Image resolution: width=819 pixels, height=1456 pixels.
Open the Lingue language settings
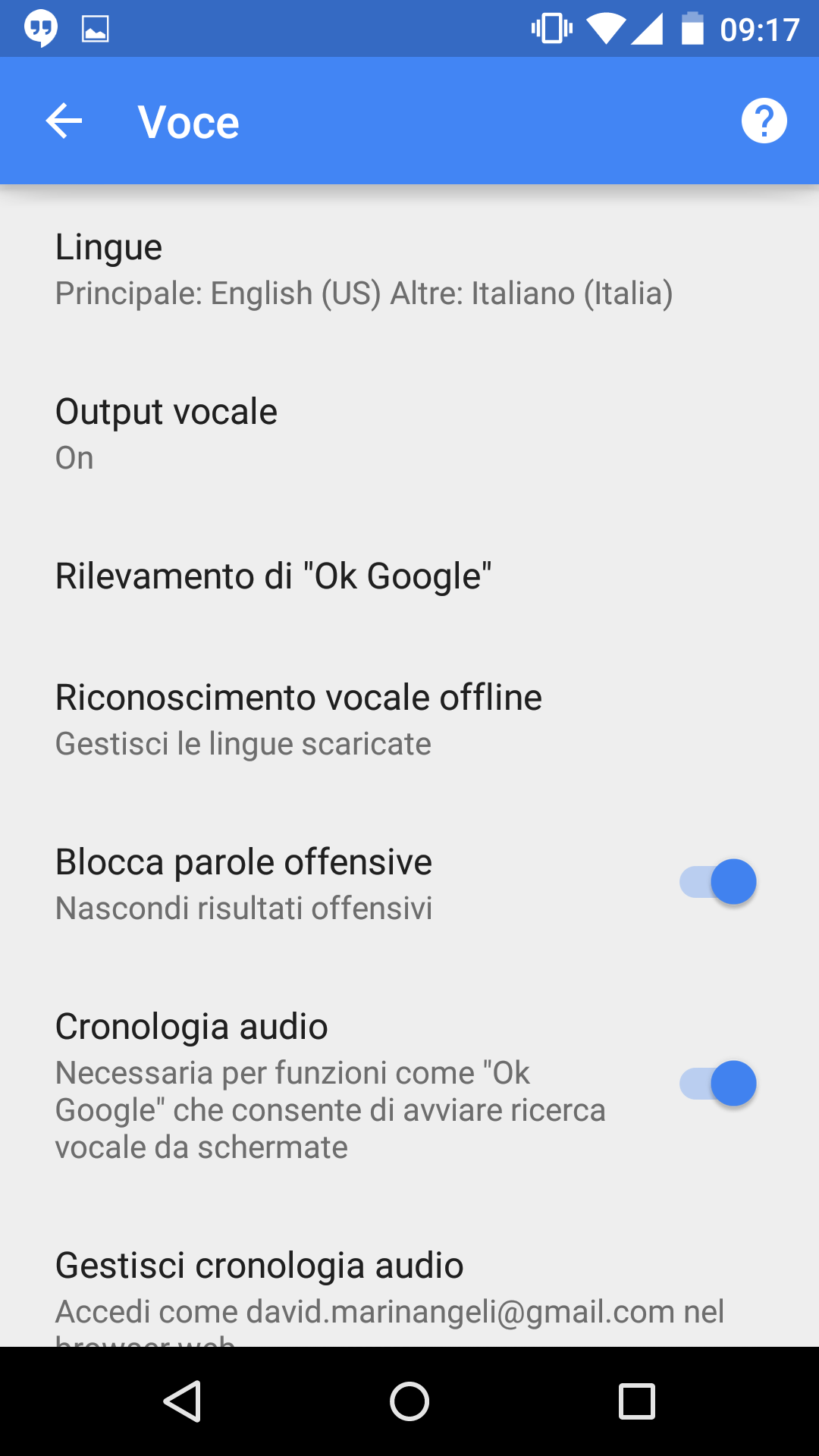[409, 269]
